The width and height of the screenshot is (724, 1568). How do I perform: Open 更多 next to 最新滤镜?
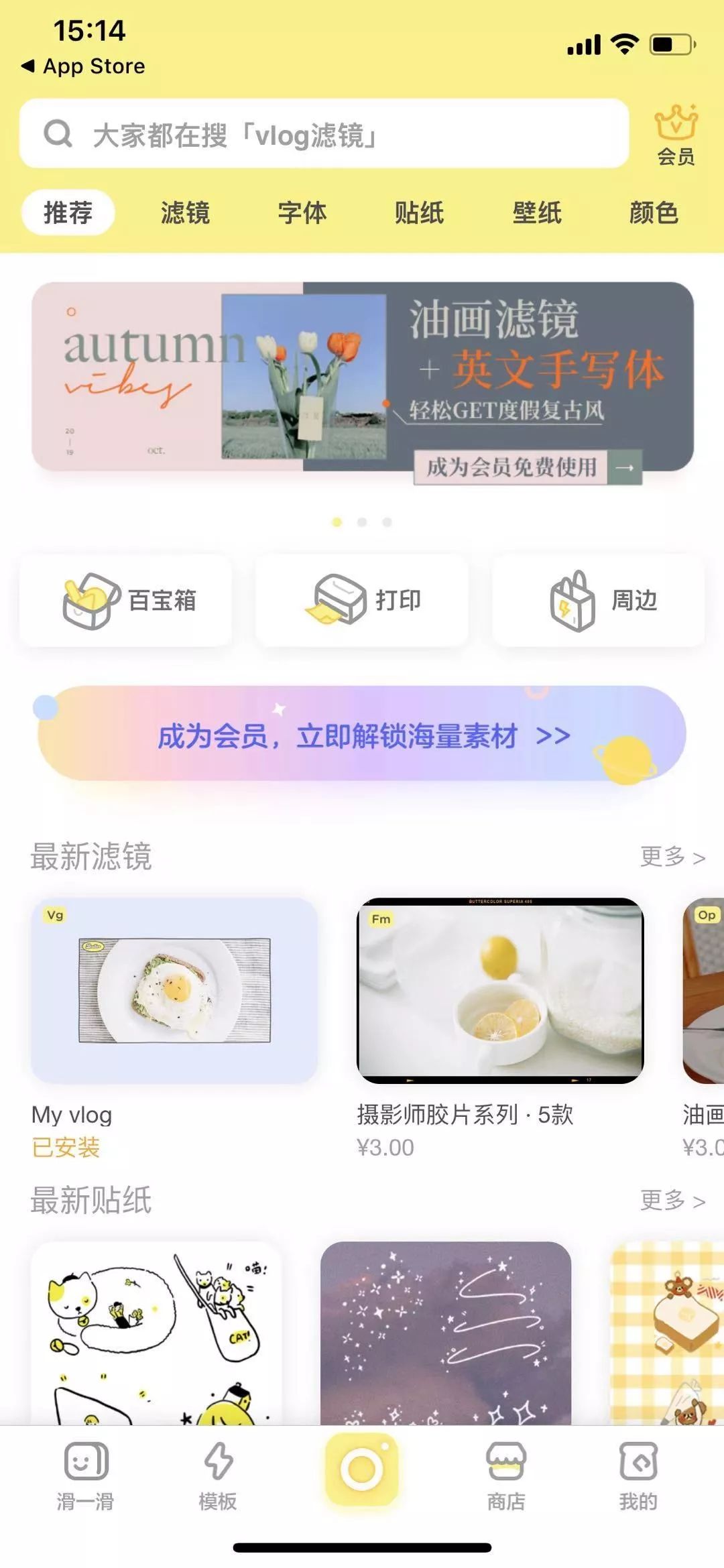click(x=672, y=857)
